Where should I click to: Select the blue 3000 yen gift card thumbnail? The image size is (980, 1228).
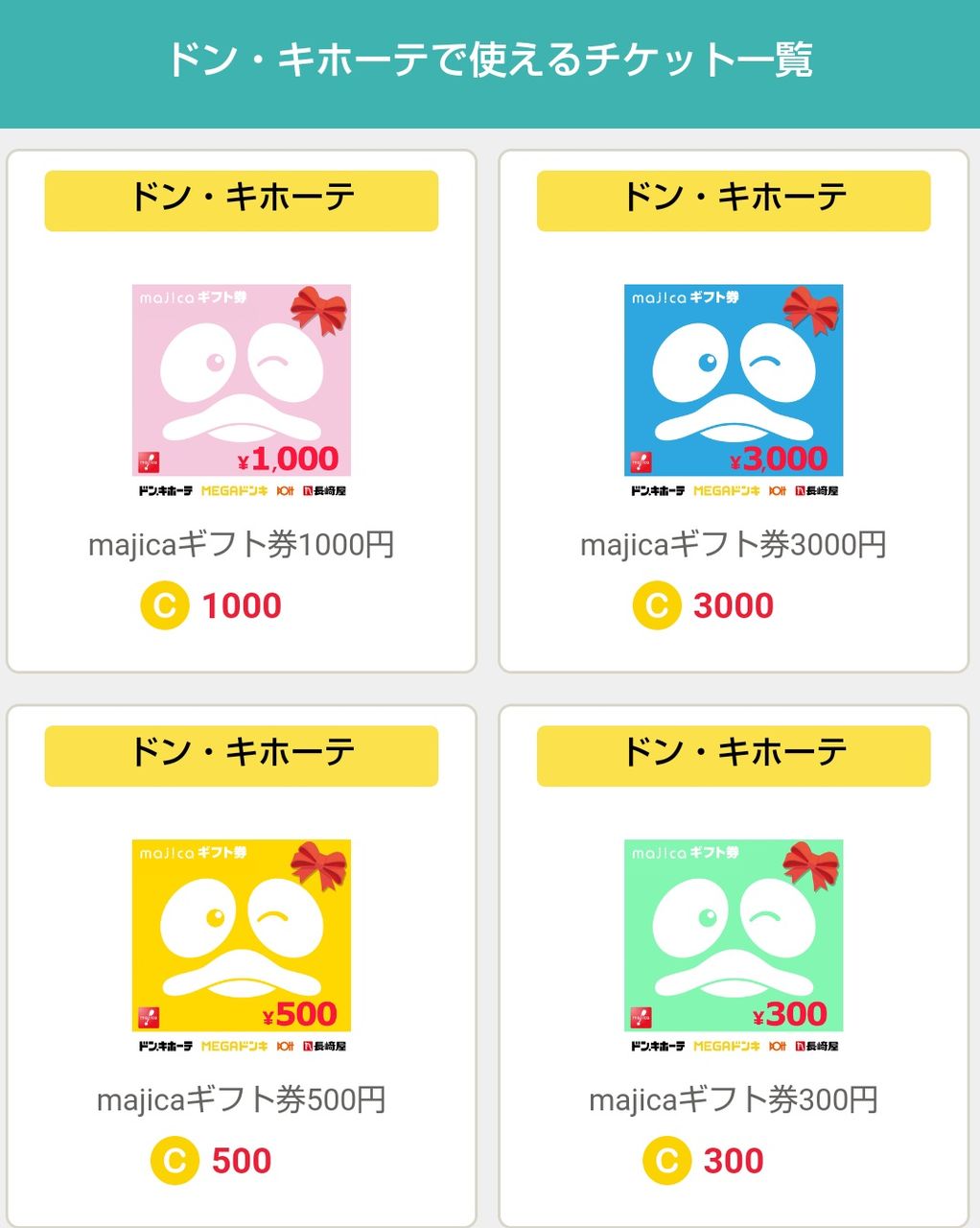click(x=735, y=379)
